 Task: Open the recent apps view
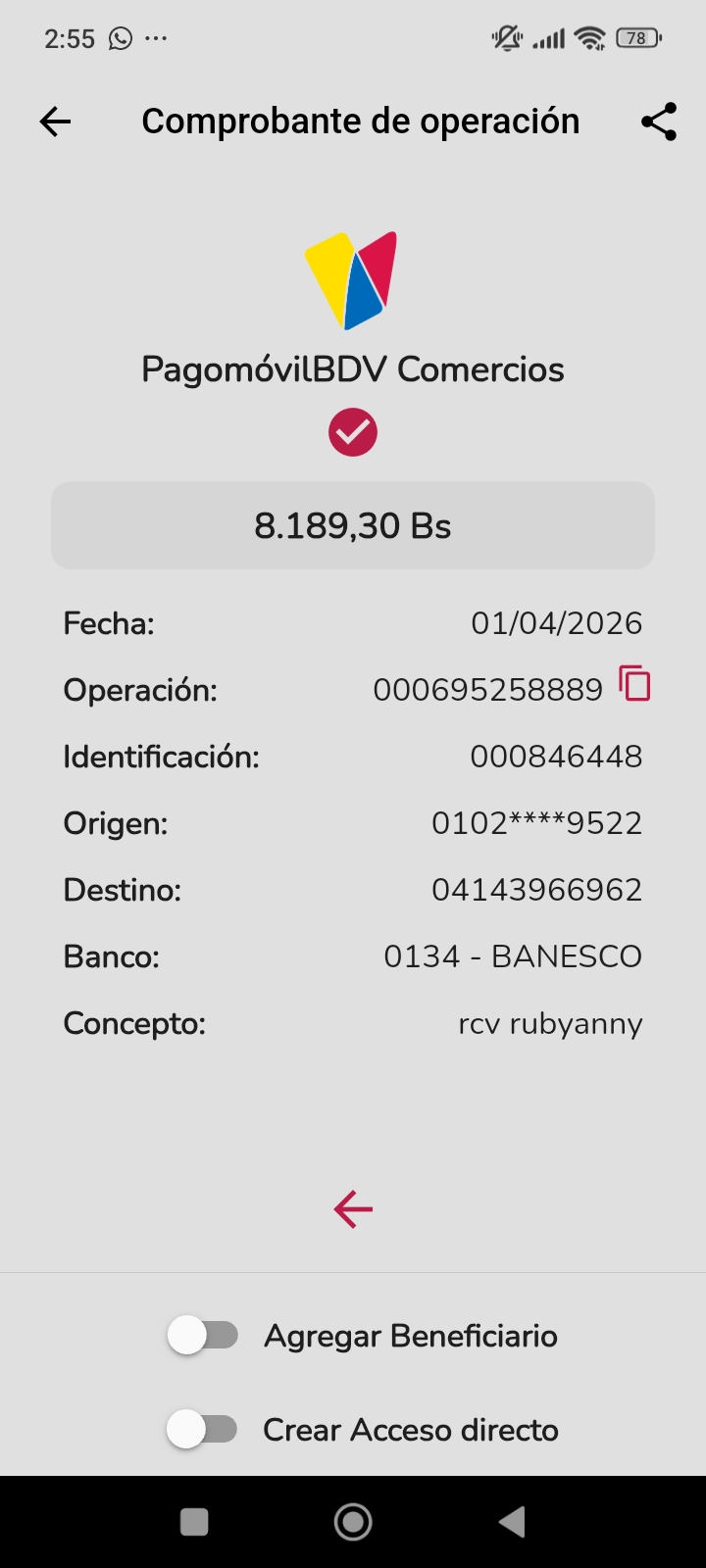click(x=194, y=1522)
